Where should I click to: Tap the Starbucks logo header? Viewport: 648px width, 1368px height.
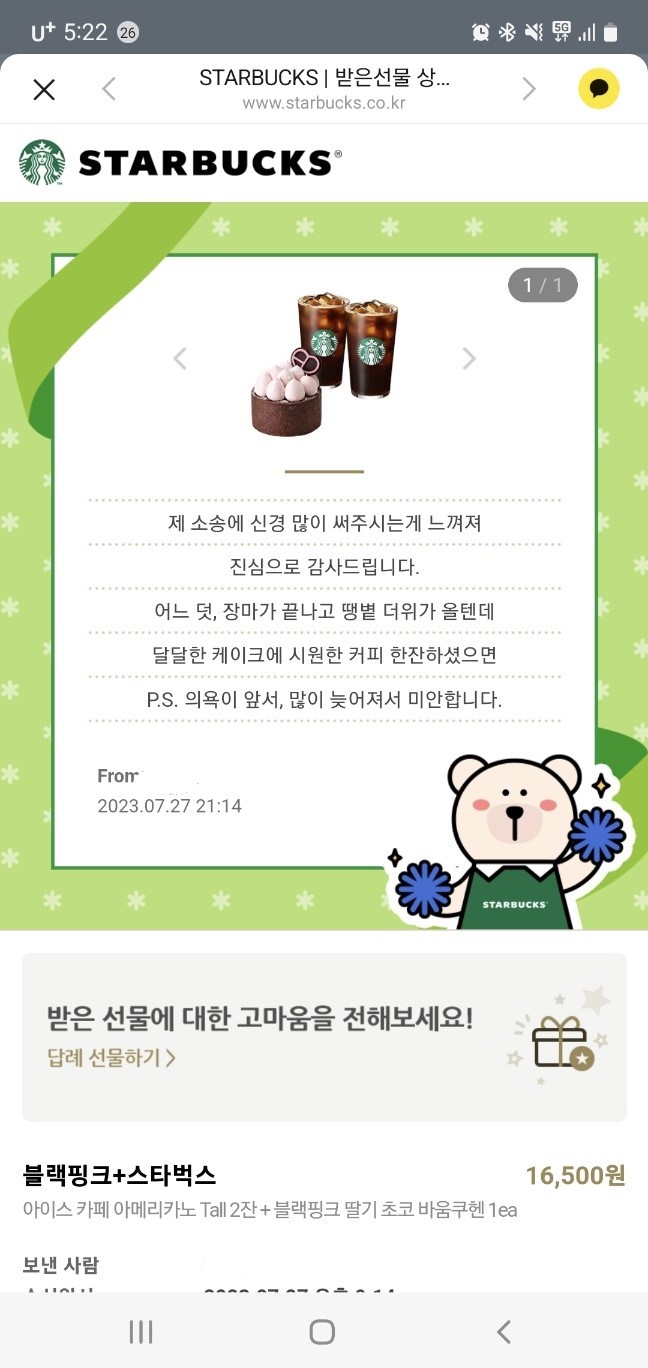180,163
